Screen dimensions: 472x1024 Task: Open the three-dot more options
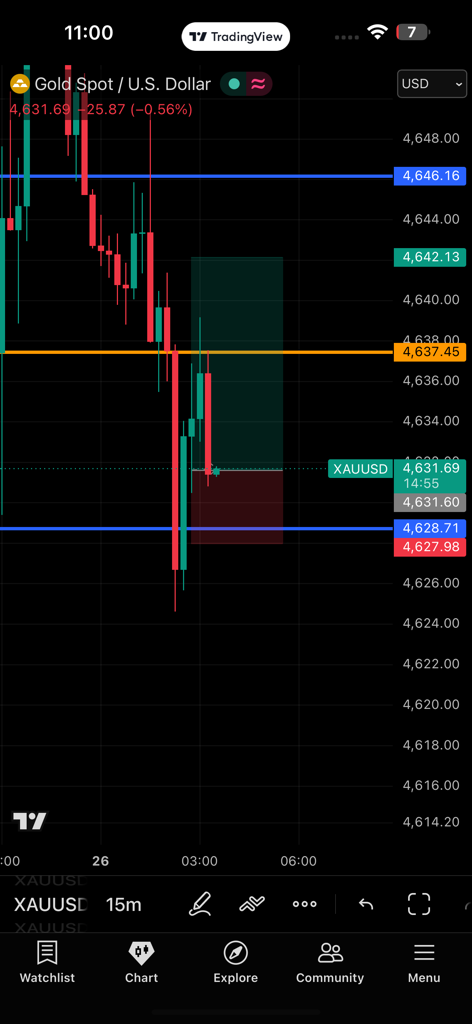(x=304, y=904)
